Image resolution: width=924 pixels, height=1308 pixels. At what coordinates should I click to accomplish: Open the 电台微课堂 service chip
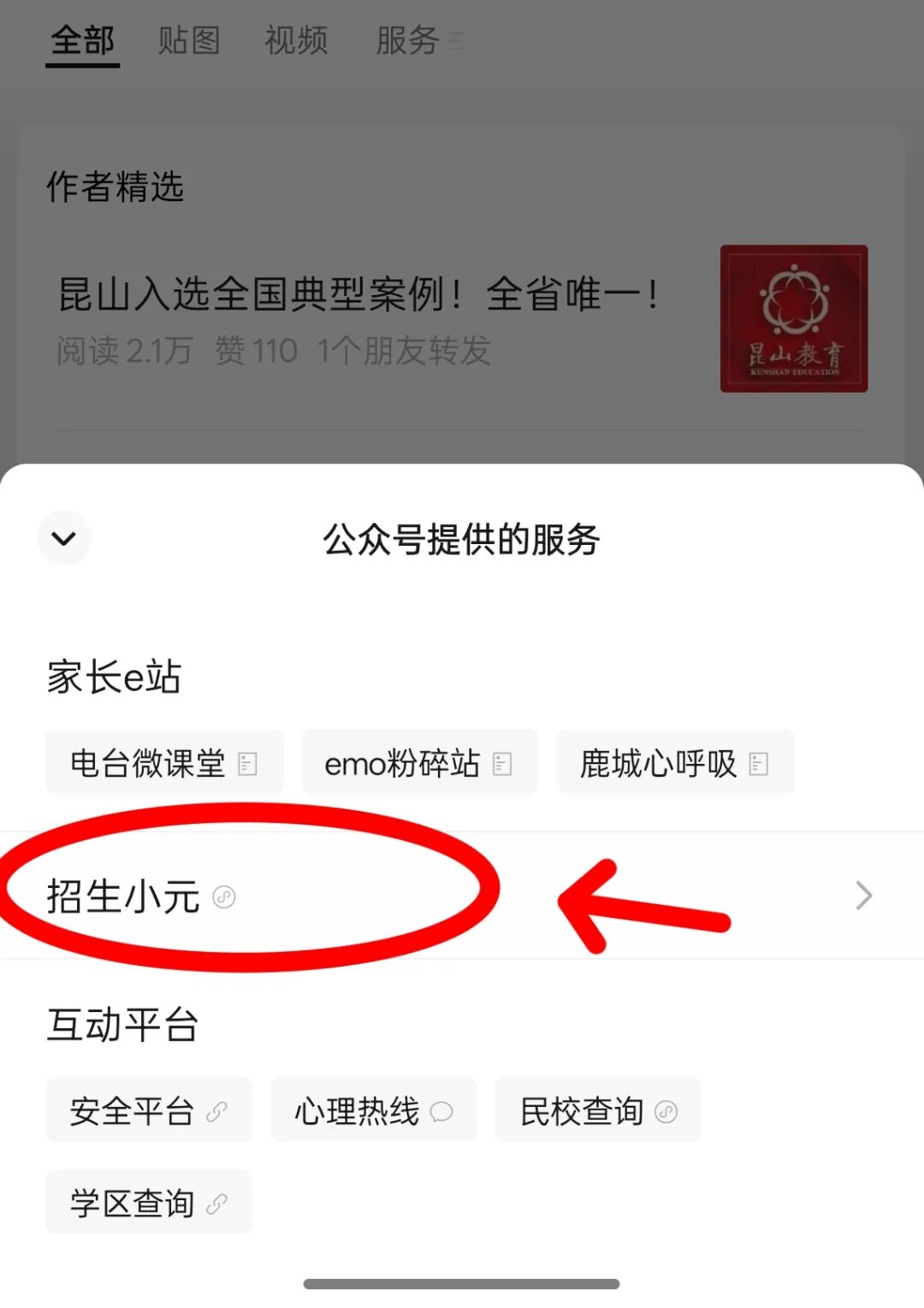point(164,763)
